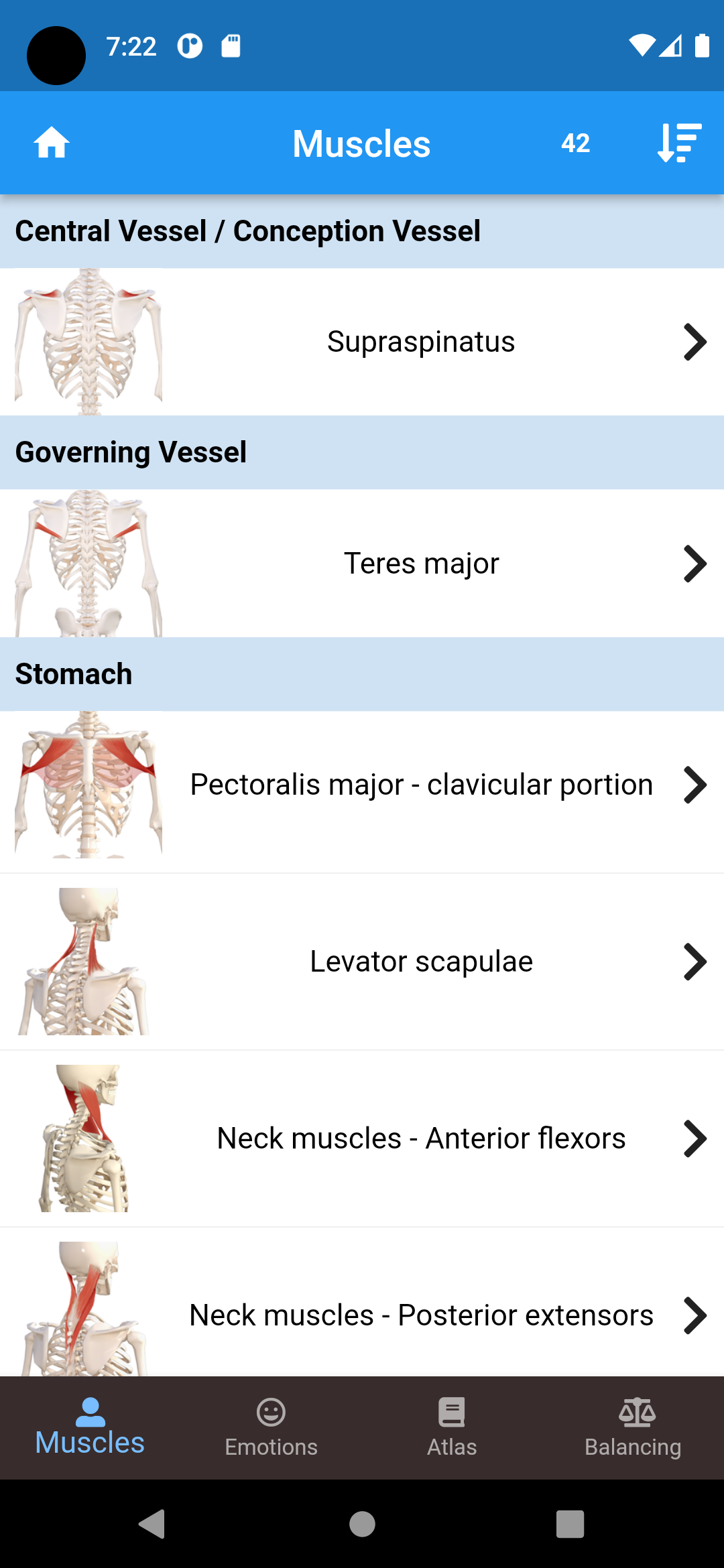Open Pectoralis major - clavicular portion
Screen dimensions: 724x1568
click(x=421, y=785)
